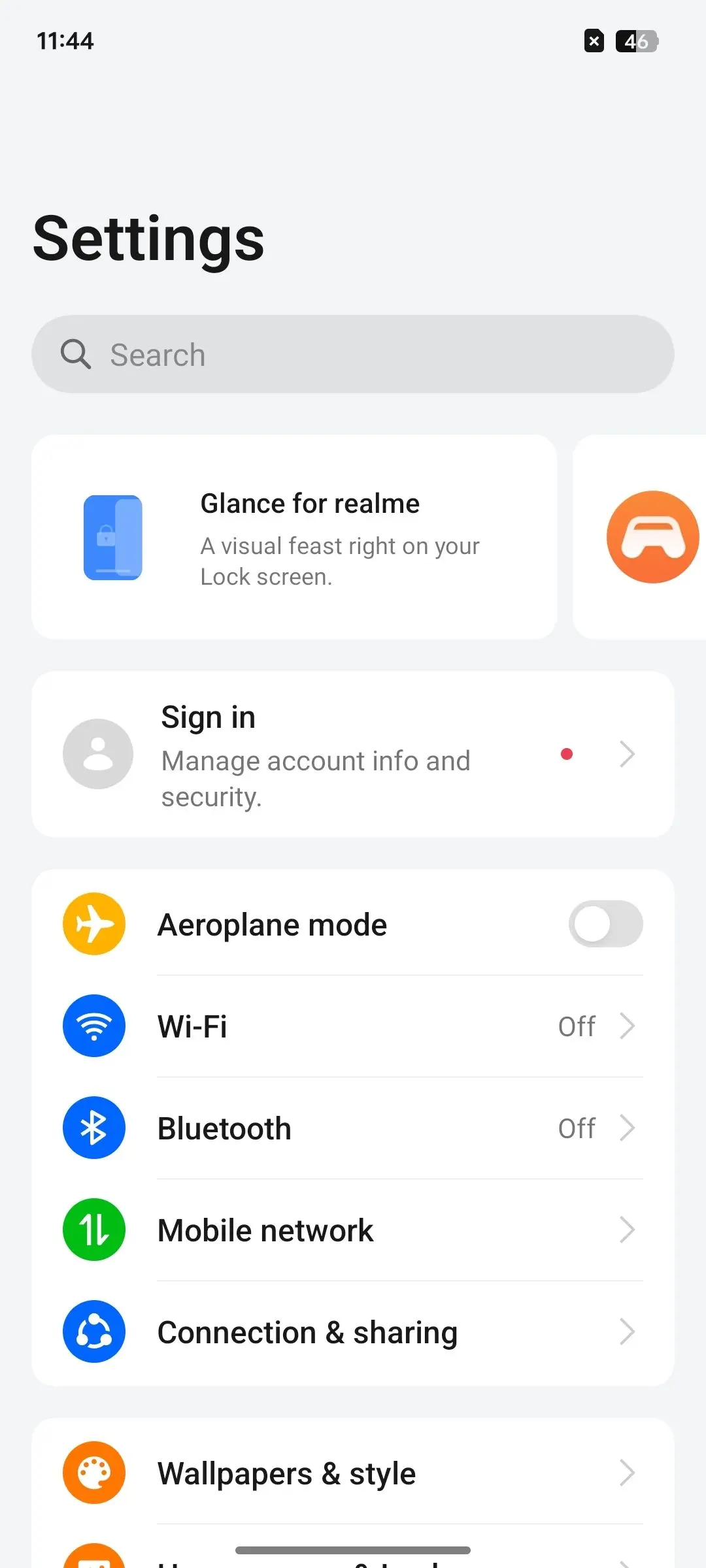706x1568 pixels.
Task: Click the Aeroplane mode airplane icon
Action: [93, 923]
